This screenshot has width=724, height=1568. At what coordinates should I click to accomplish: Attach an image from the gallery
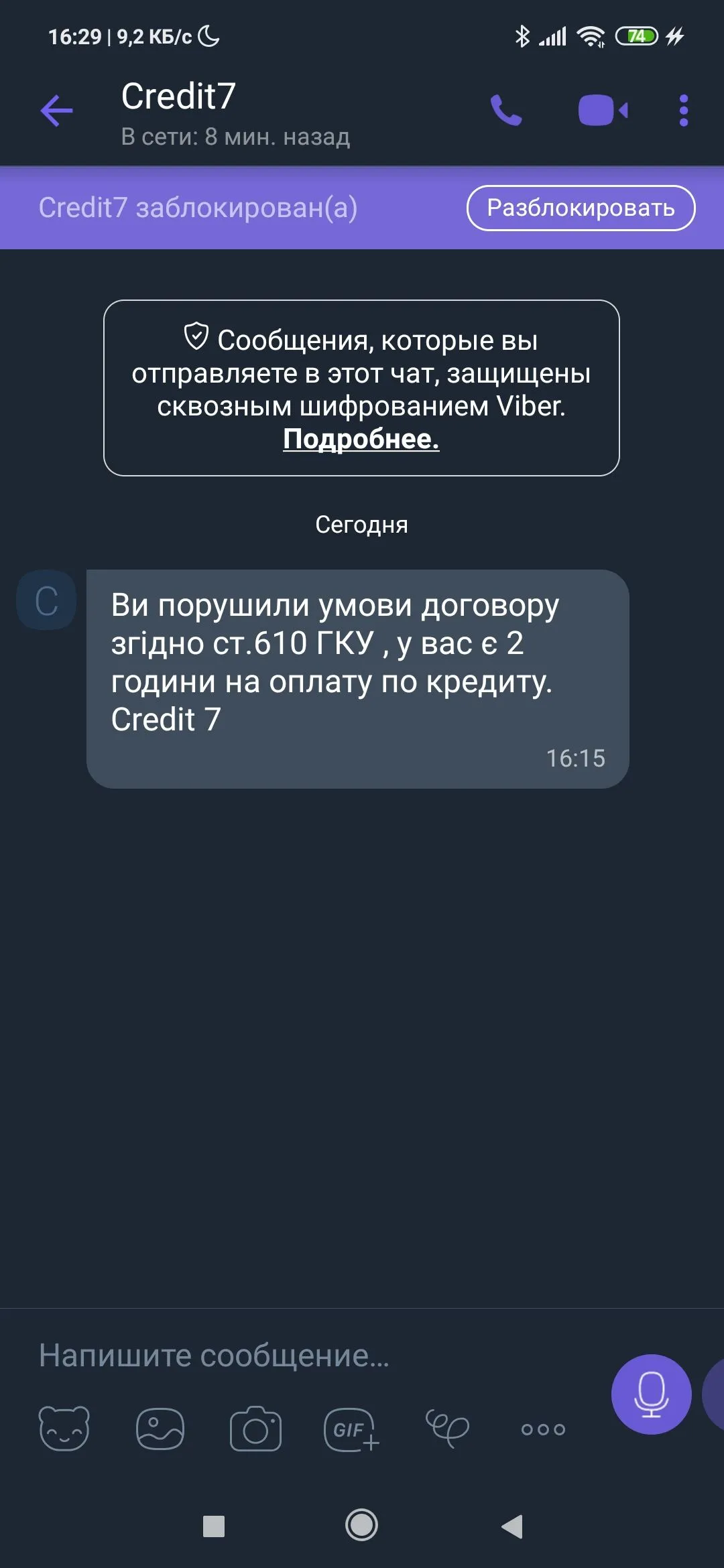point(160,1429)
